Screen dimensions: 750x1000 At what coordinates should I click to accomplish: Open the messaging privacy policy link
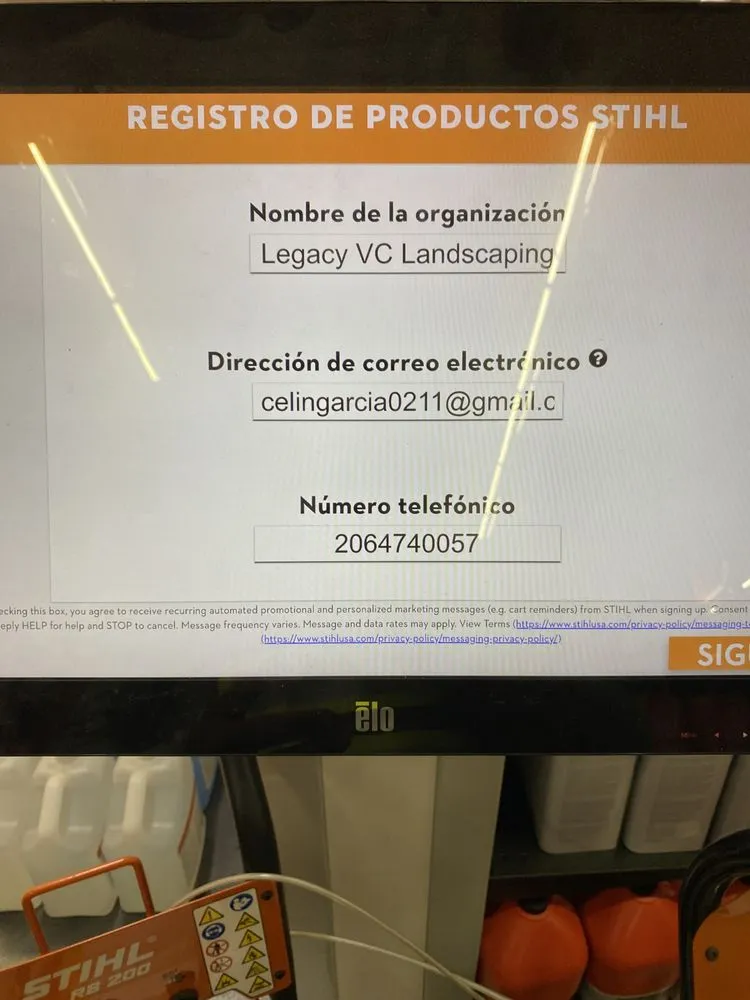coord(411,638)
